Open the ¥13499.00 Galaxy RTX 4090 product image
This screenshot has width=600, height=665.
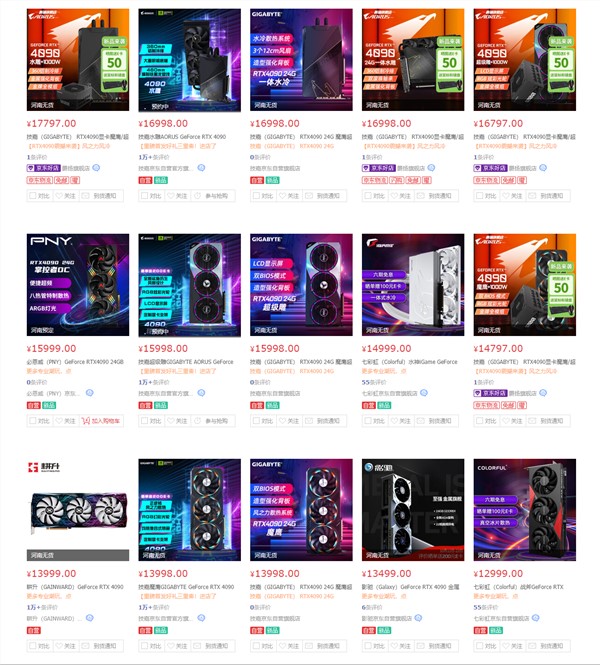413,510
